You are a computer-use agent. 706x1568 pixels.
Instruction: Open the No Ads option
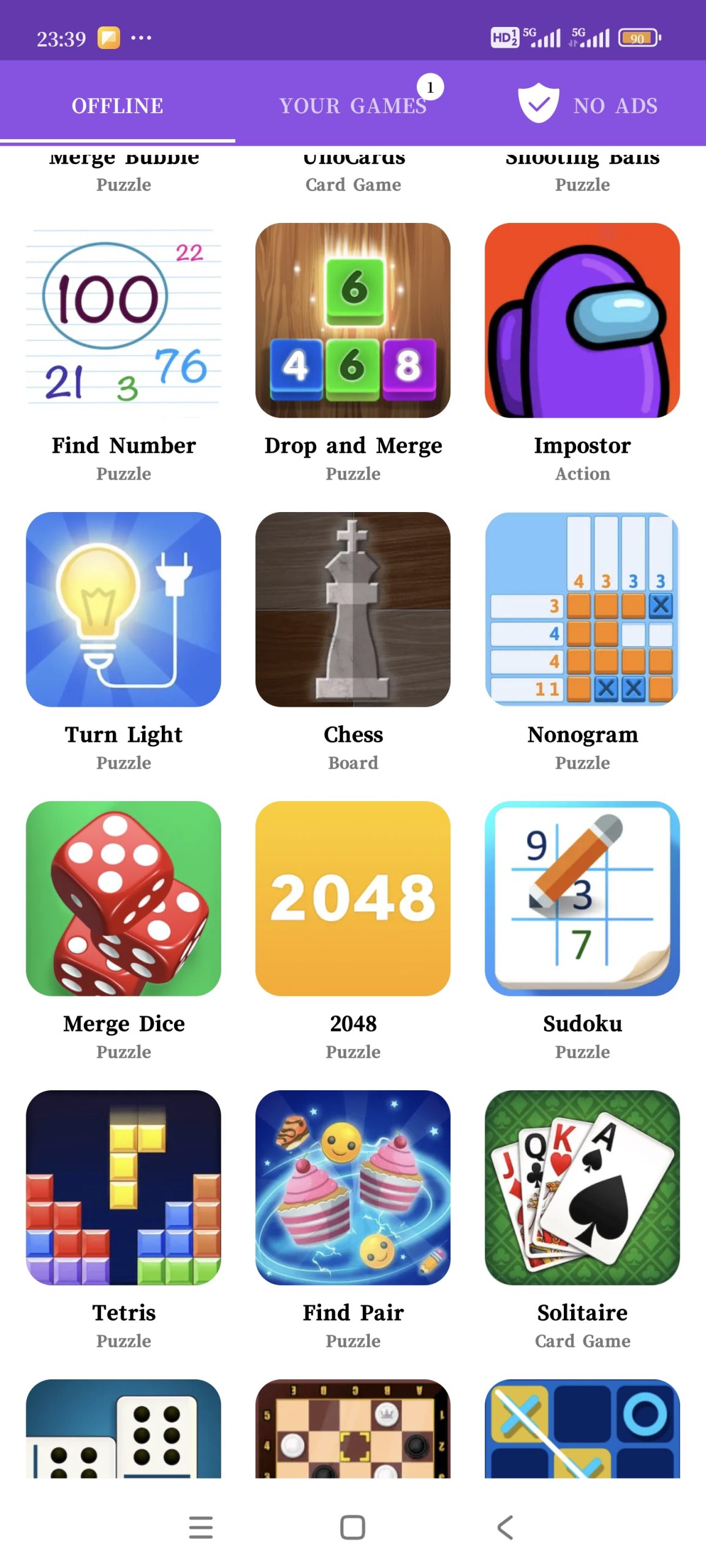[588, 105]
